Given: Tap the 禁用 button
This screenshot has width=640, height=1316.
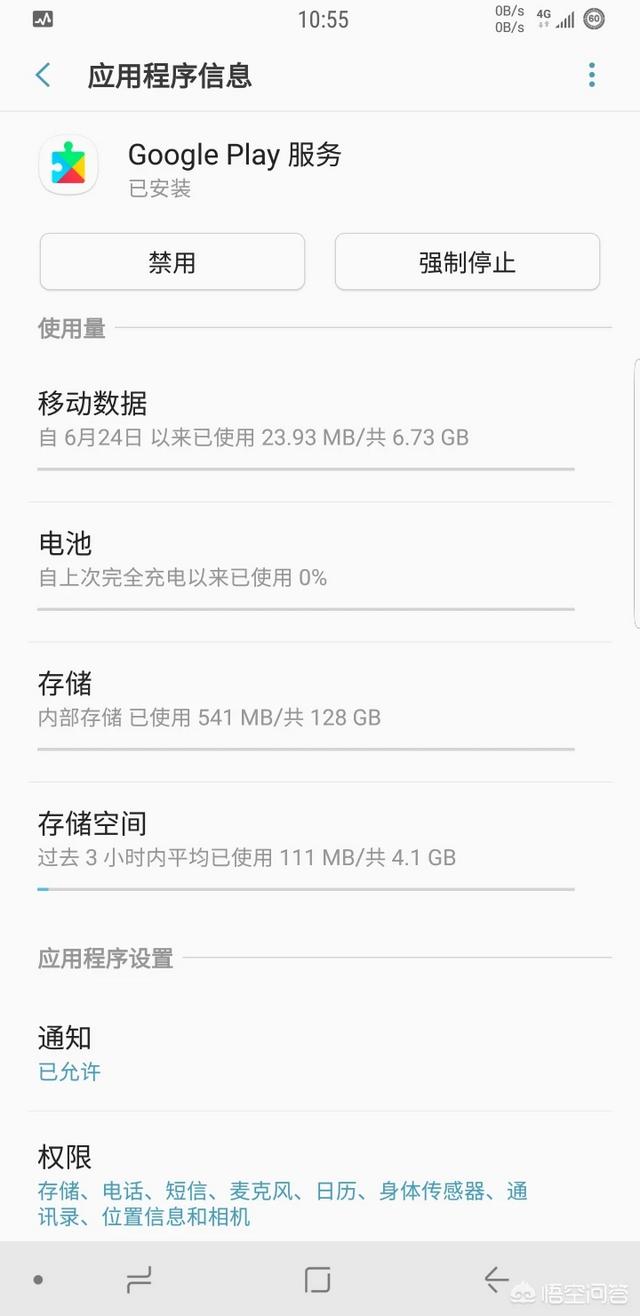Looking at the screenshot, I should point(172,262).
